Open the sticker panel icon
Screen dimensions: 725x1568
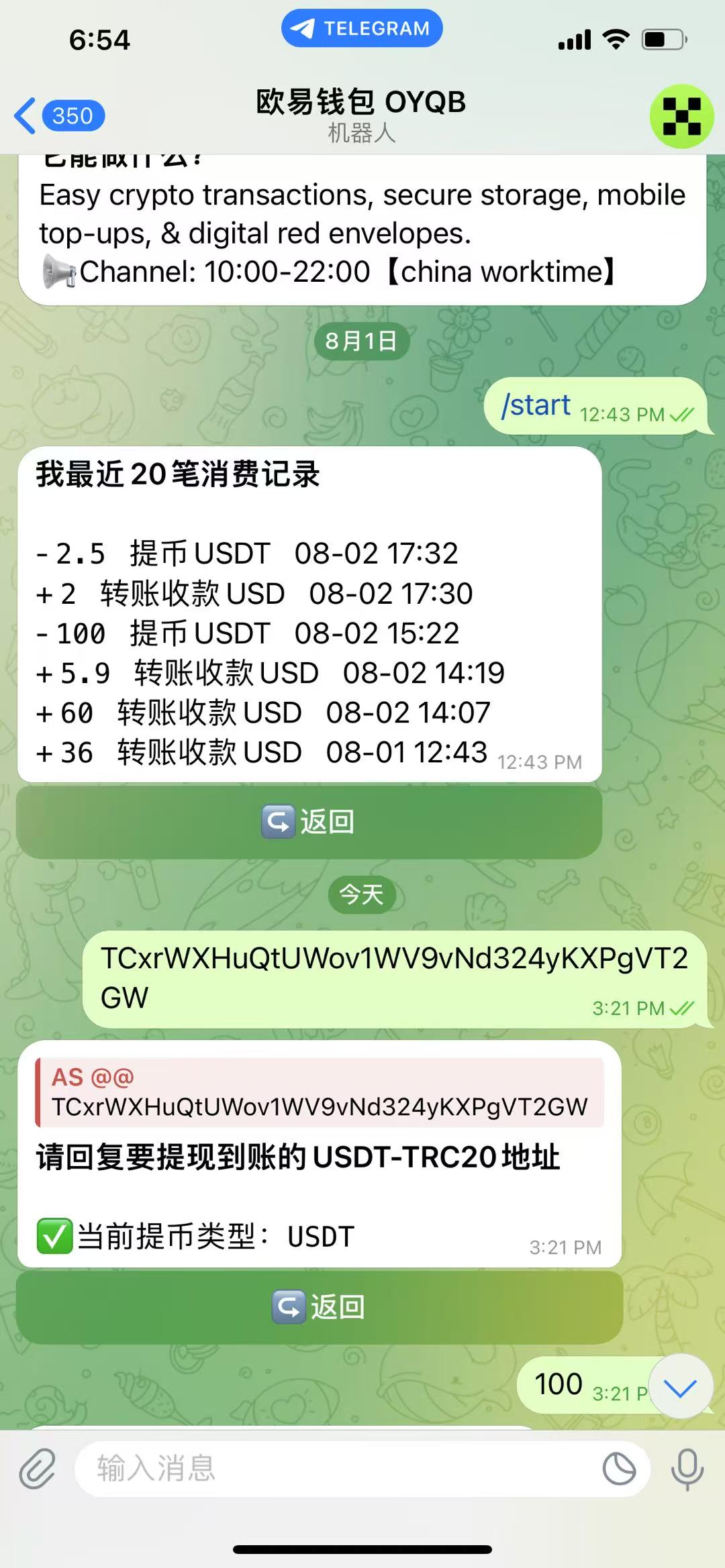[619, 1469]
